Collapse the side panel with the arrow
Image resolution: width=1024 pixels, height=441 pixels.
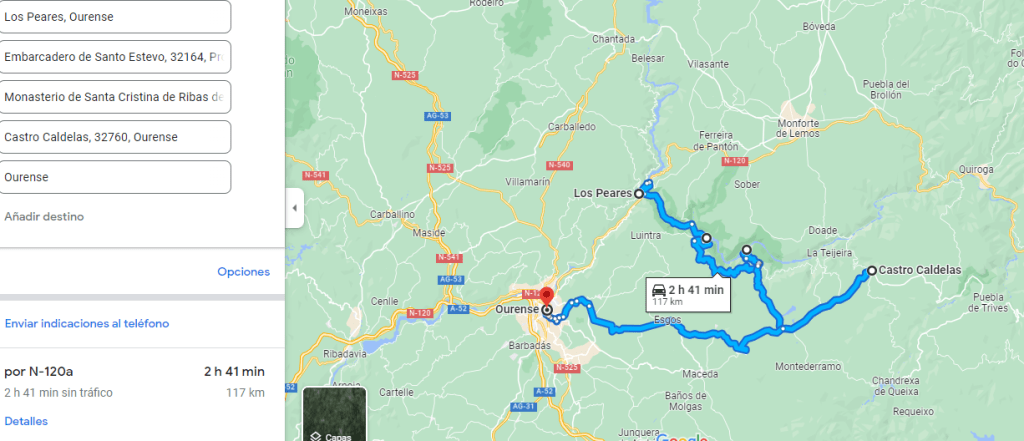point(294,208)
